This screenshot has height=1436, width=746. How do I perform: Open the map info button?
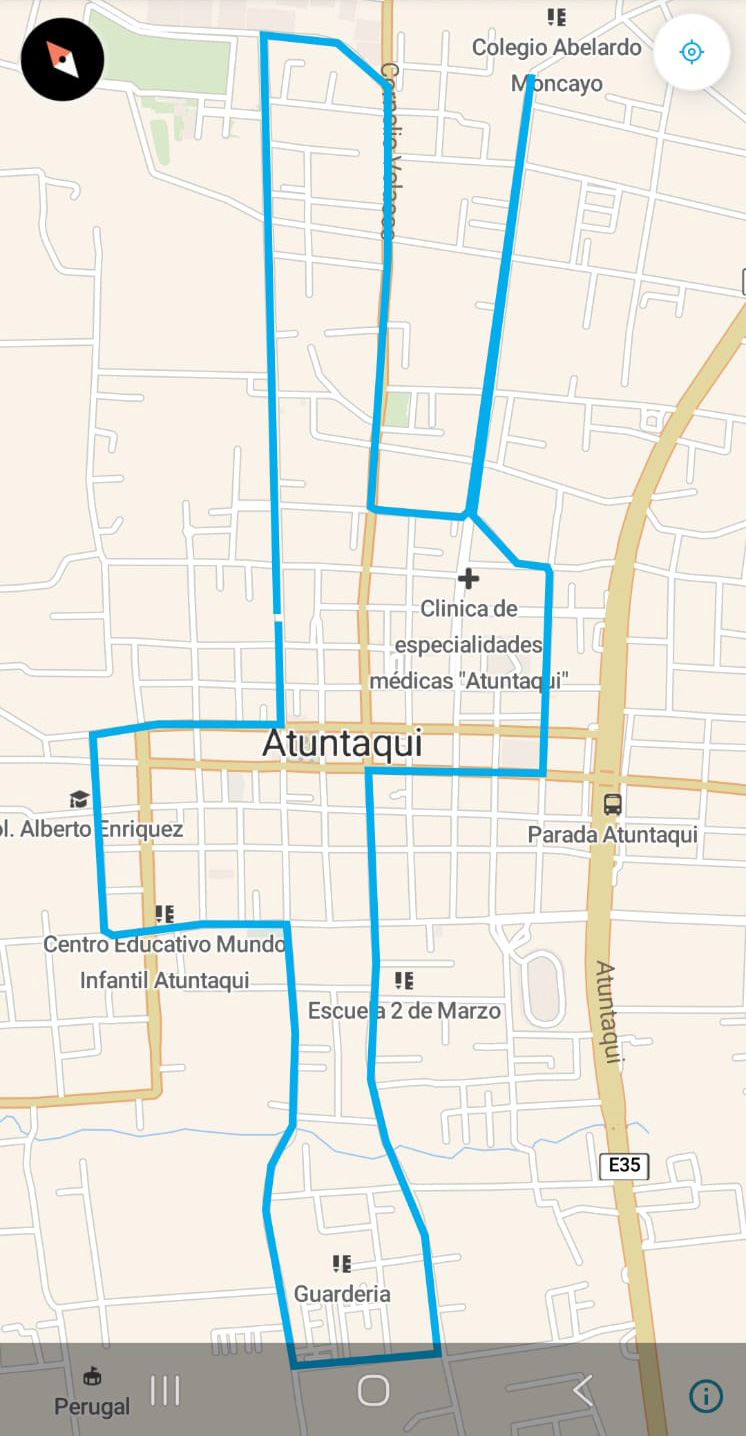(706, 1395)
